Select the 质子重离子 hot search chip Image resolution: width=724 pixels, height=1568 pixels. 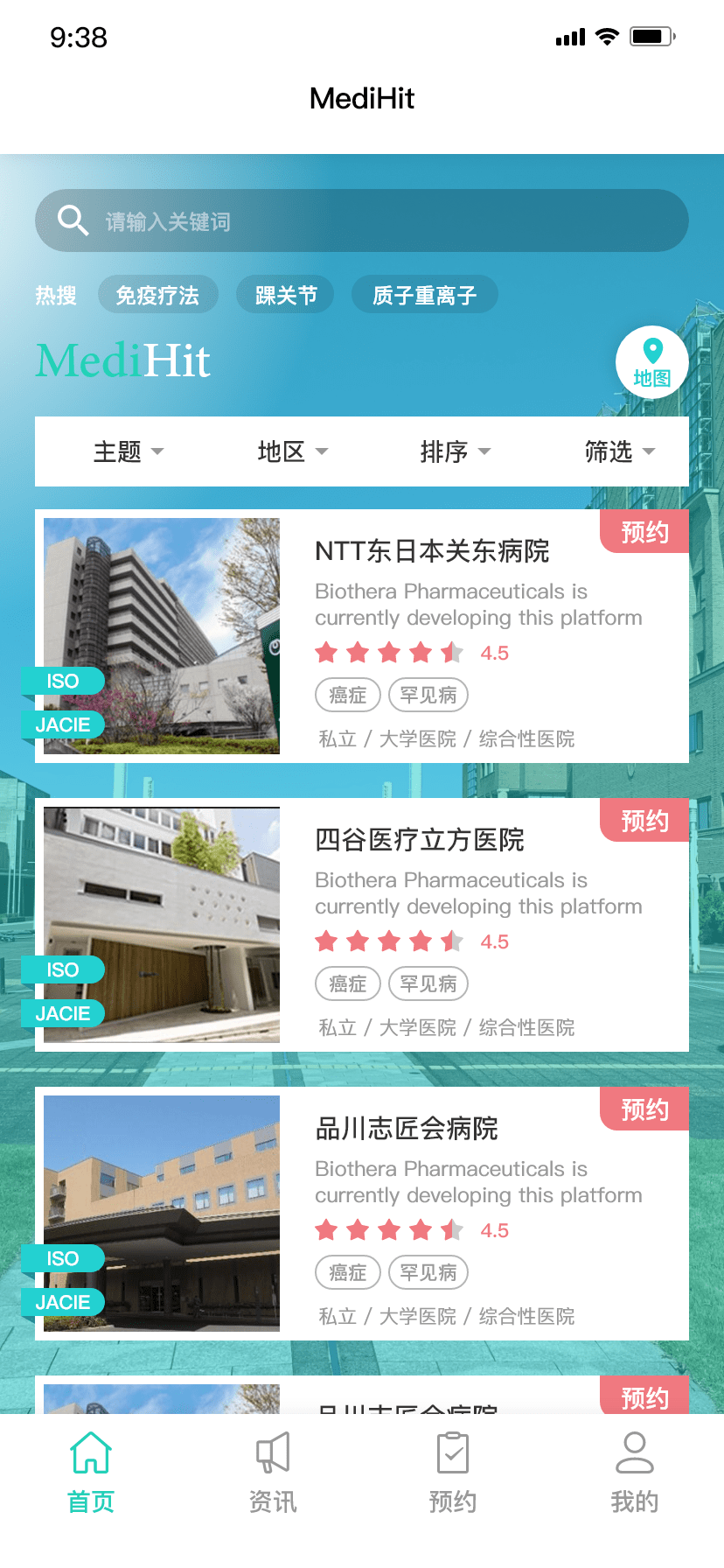425,295
